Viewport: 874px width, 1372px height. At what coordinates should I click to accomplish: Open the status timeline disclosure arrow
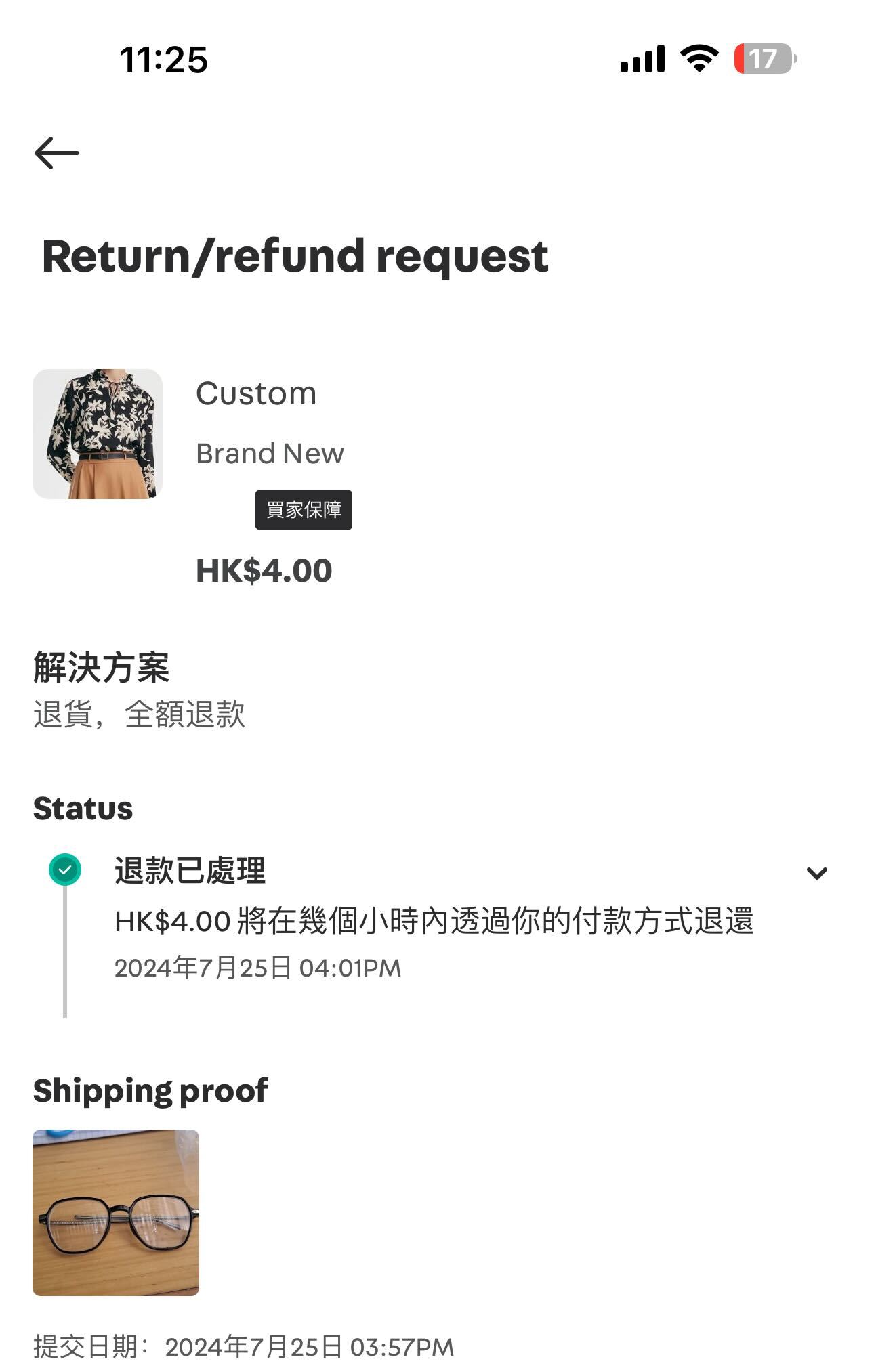click(x=816, y=872)
